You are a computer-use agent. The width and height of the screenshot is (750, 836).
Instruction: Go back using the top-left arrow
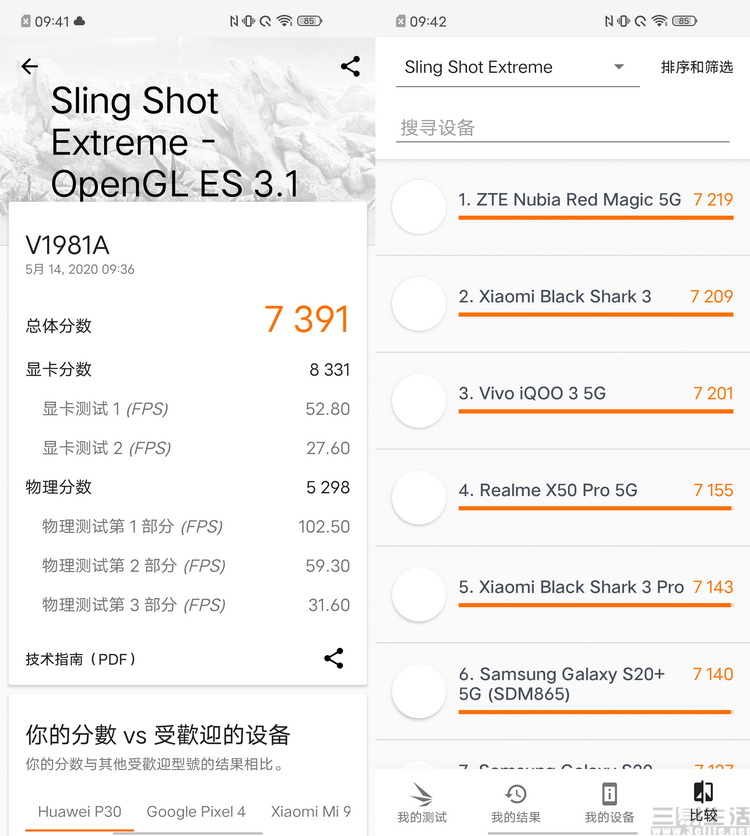30,67
